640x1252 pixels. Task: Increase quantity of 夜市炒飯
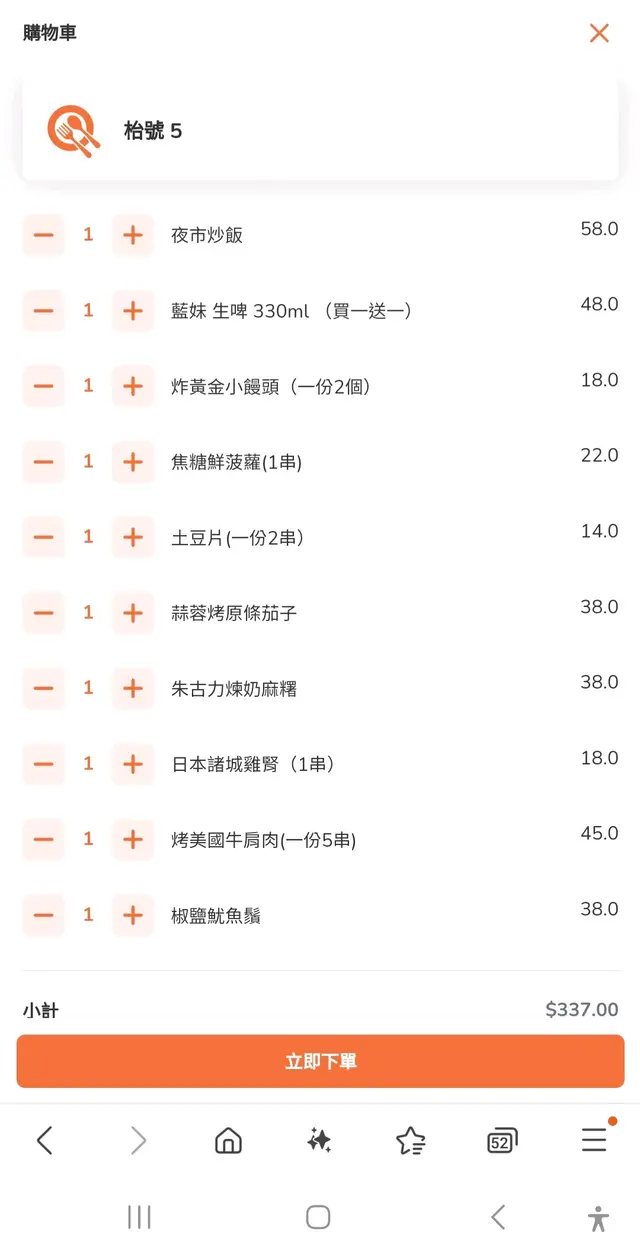click(133, 235)
